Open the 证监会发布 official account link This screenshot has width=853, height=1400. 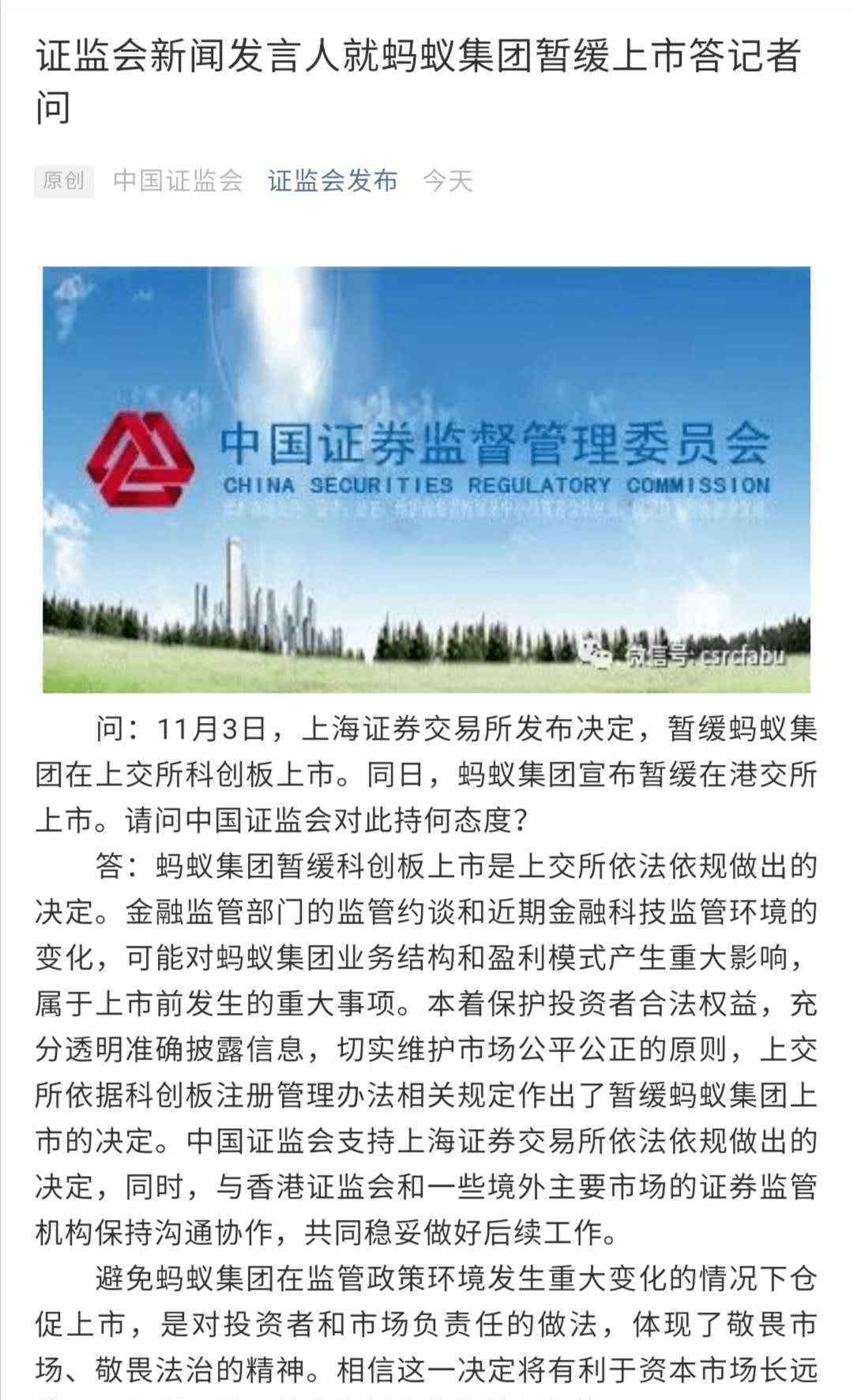pyautogui.click(x=332, y=181)
